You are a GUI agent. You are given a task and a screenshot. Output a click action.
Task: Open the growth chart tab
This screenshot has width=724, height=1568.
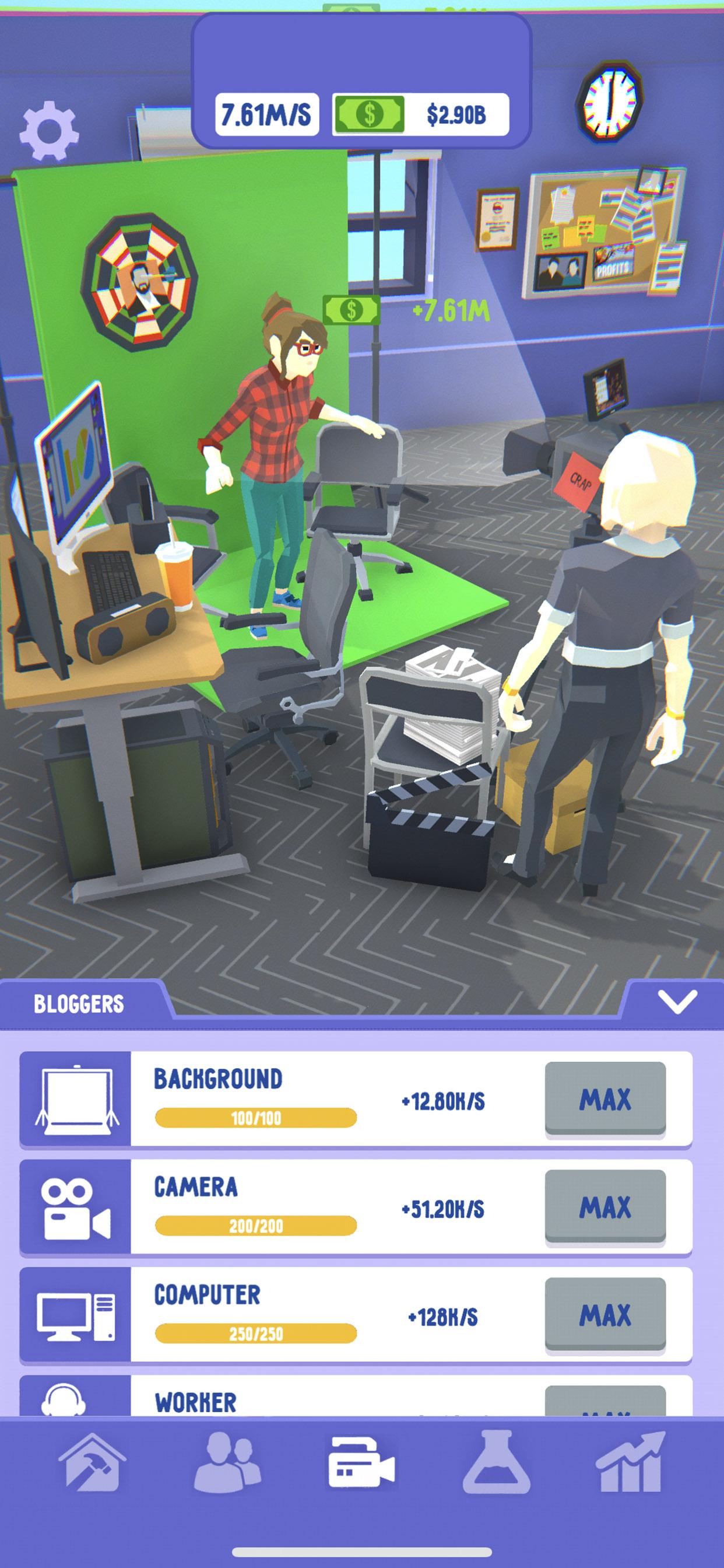pyautogui.click(x=630, y=1464)
